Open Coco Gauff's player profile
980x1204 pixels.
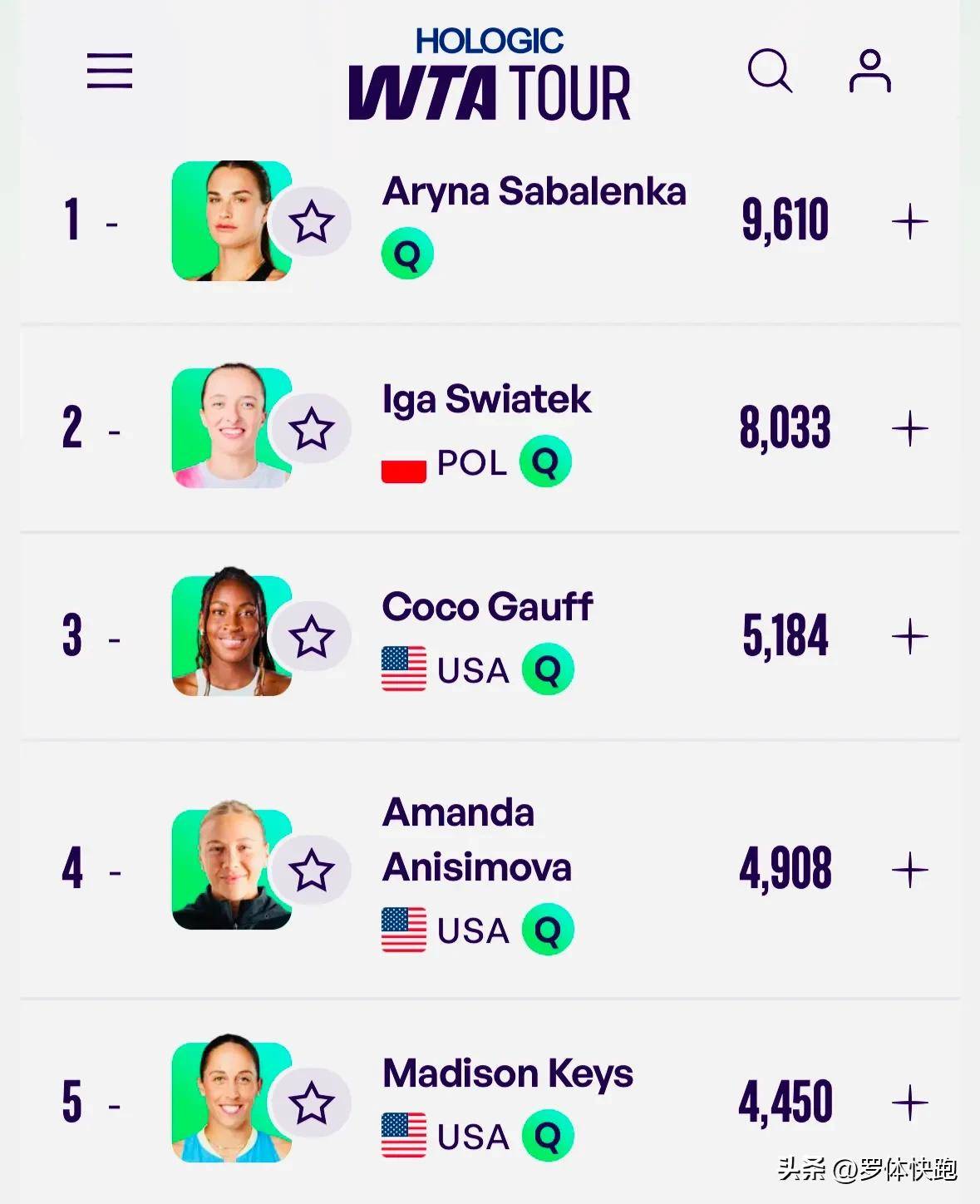point(487,607)
